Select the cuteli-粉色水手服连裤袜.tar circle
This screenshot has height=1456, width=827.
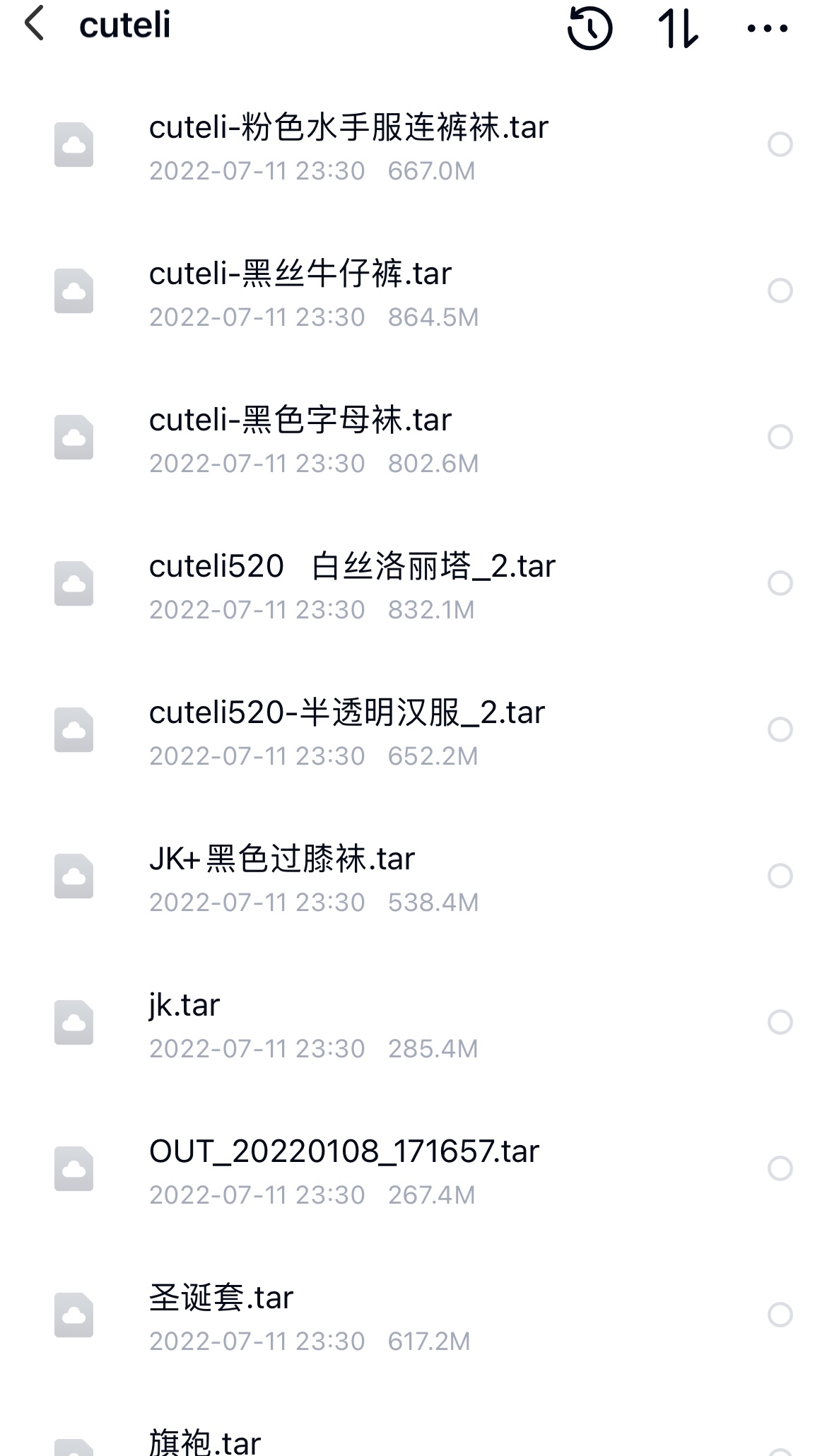pos(780,144)
